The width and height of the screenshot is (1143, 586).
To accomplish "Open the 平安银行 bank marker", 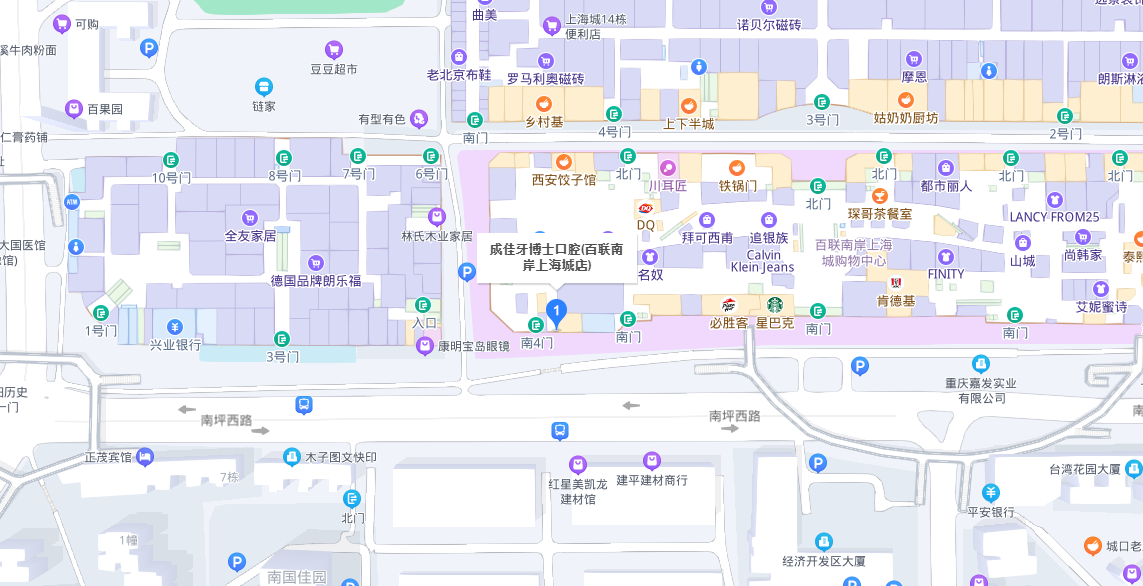I will [990, 493].
